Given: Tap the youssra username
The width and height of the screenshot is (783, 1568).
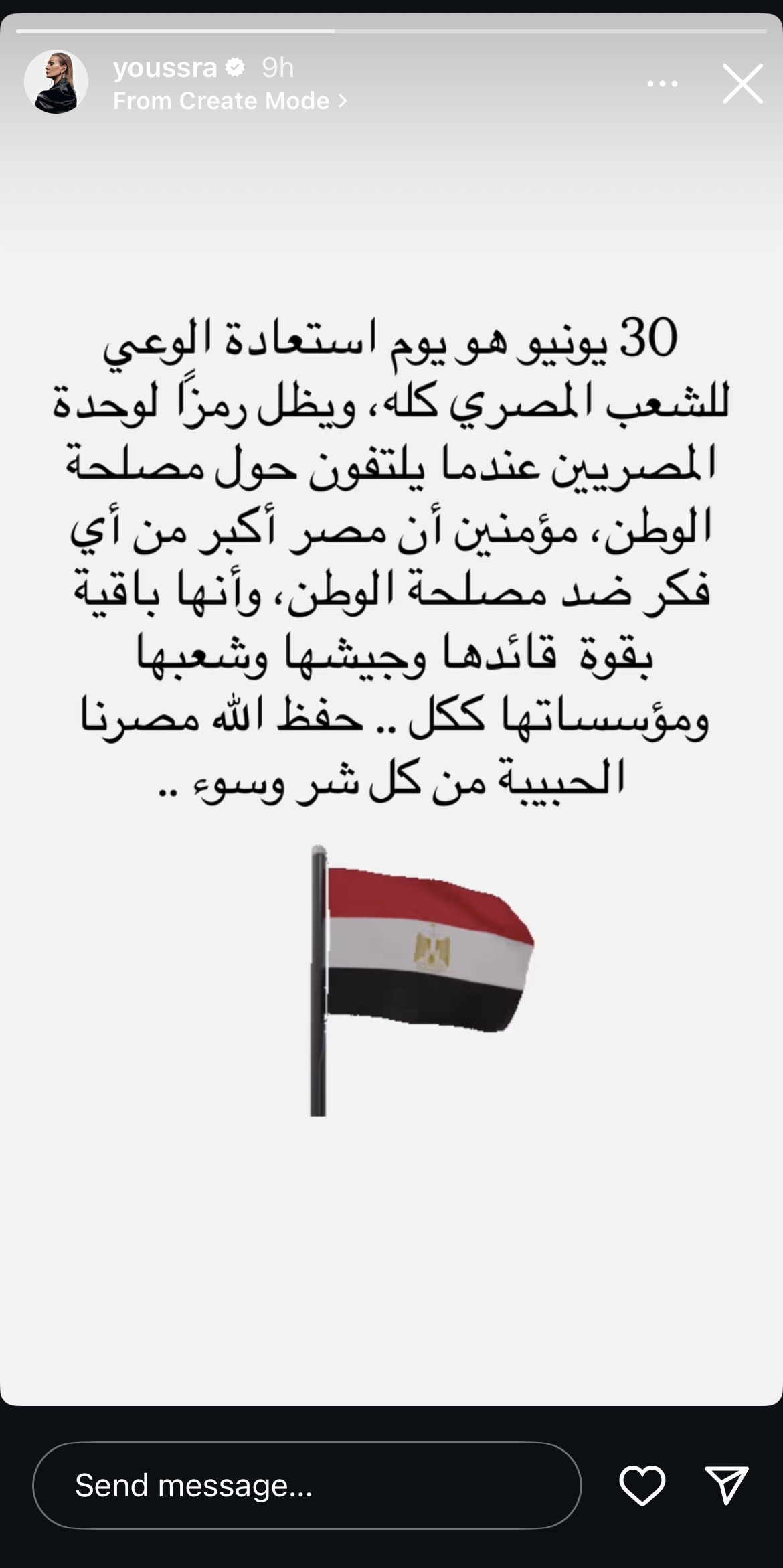Looking at the screenshot, I should [165, 67].
